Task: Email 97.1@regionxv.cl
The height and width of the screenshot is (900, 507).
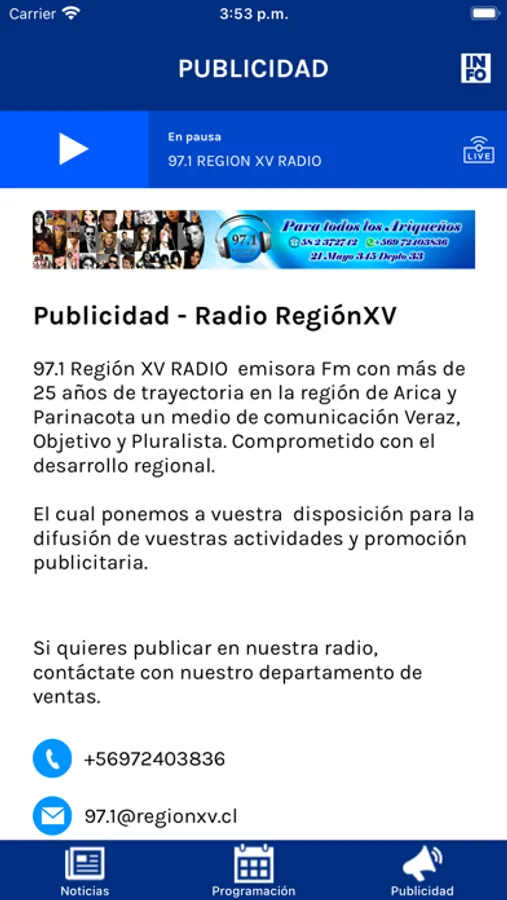Action: click(x=161, y=816)
